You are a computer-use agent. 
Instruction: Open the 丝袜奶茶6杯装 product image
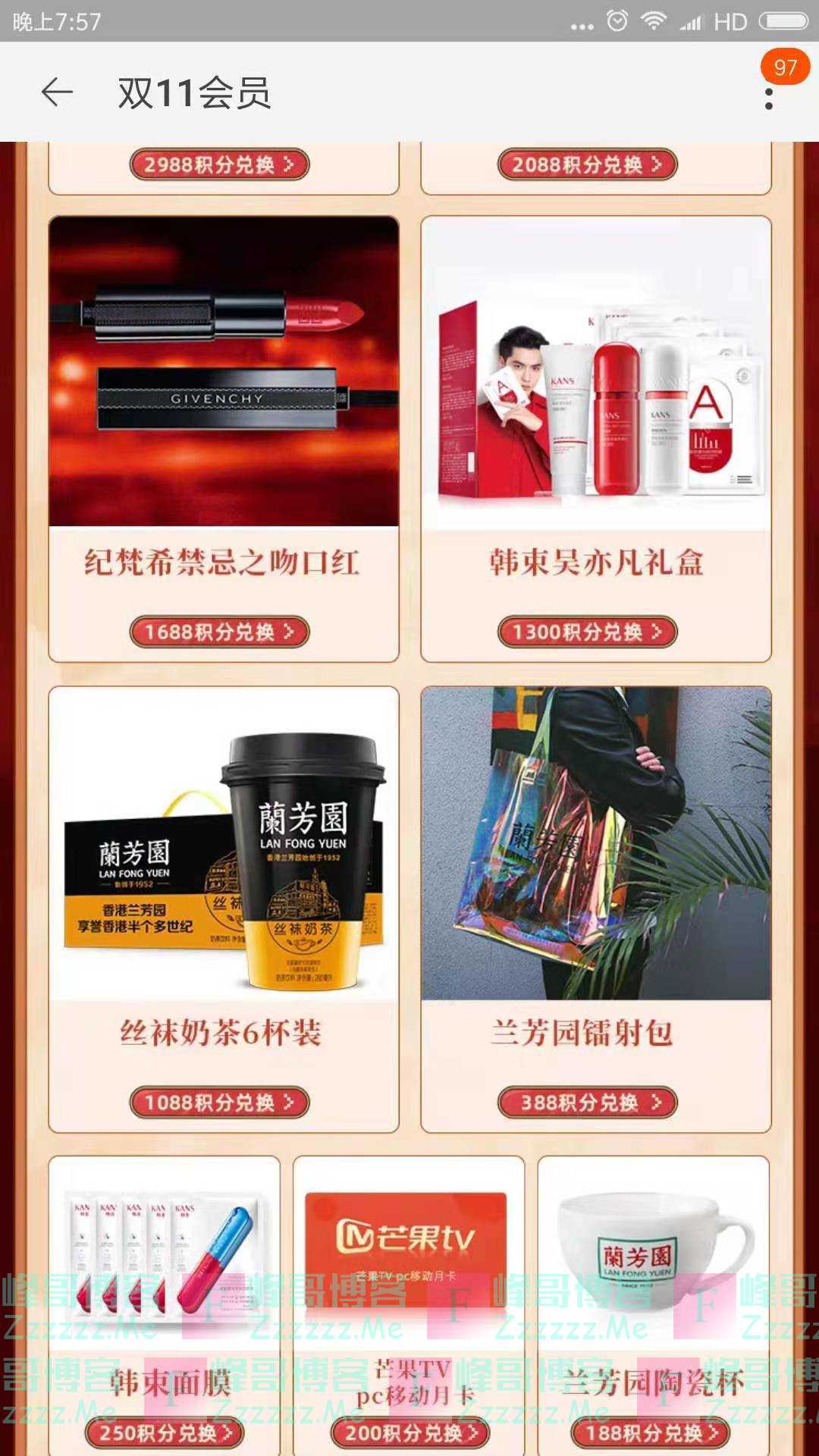click(x=224, y=842)
